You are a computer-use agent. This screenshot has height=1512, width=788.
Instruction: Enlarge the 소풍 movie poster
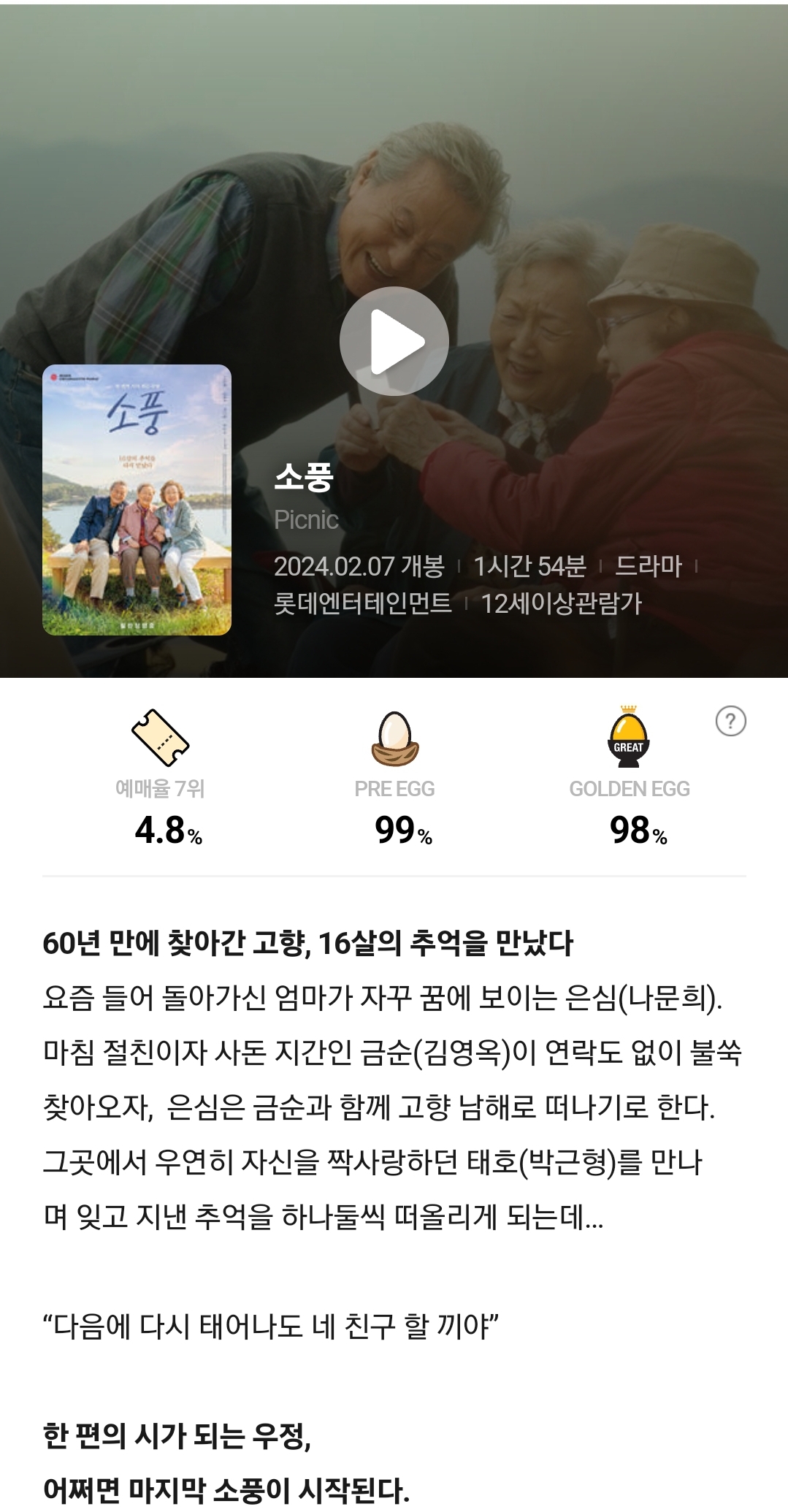coord(137,500)
